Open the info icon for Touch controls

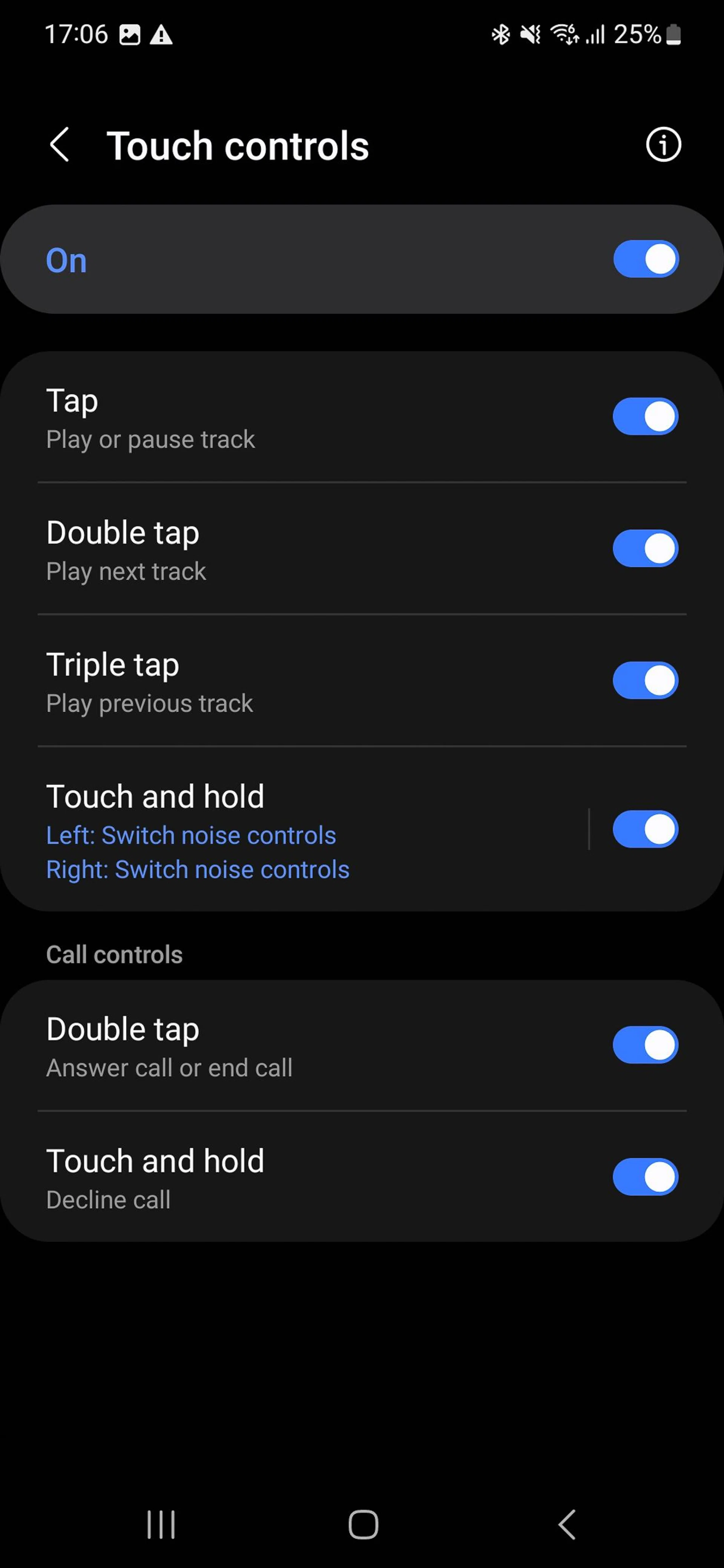663,145
